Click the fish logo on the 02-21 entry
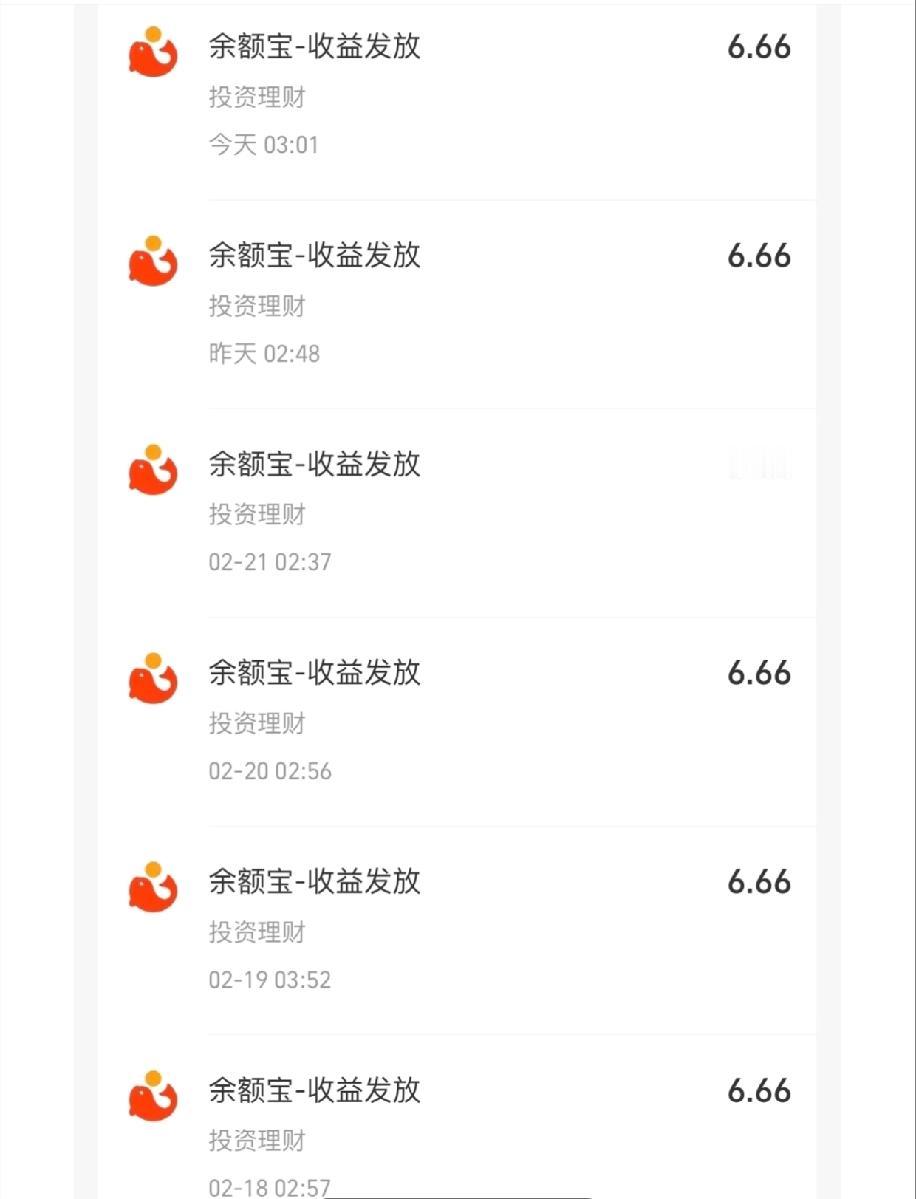 (x=152, y=471)
